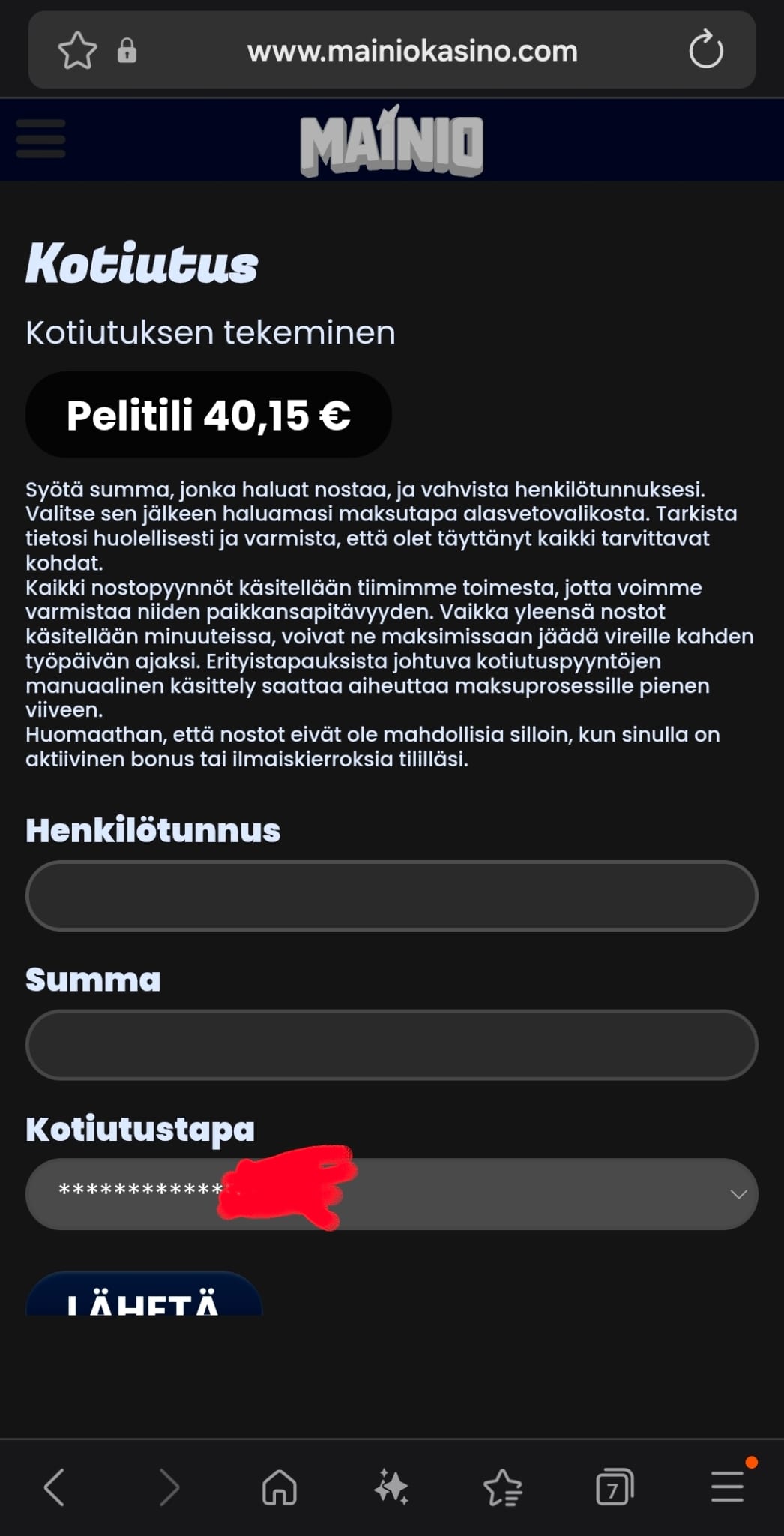Open the browser menu at bottom right

coord(725,1487)
